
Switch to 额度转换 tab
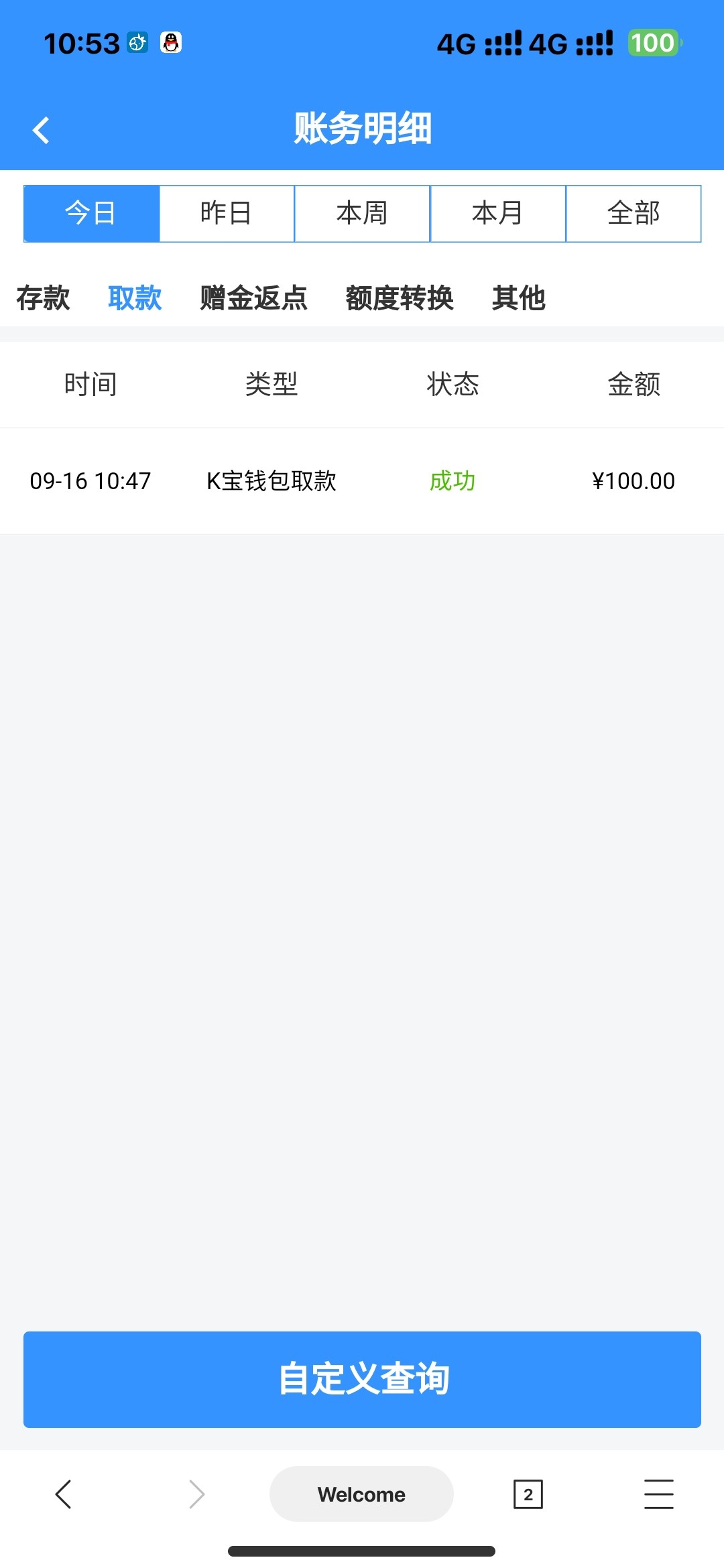click(x=400, y=298)
